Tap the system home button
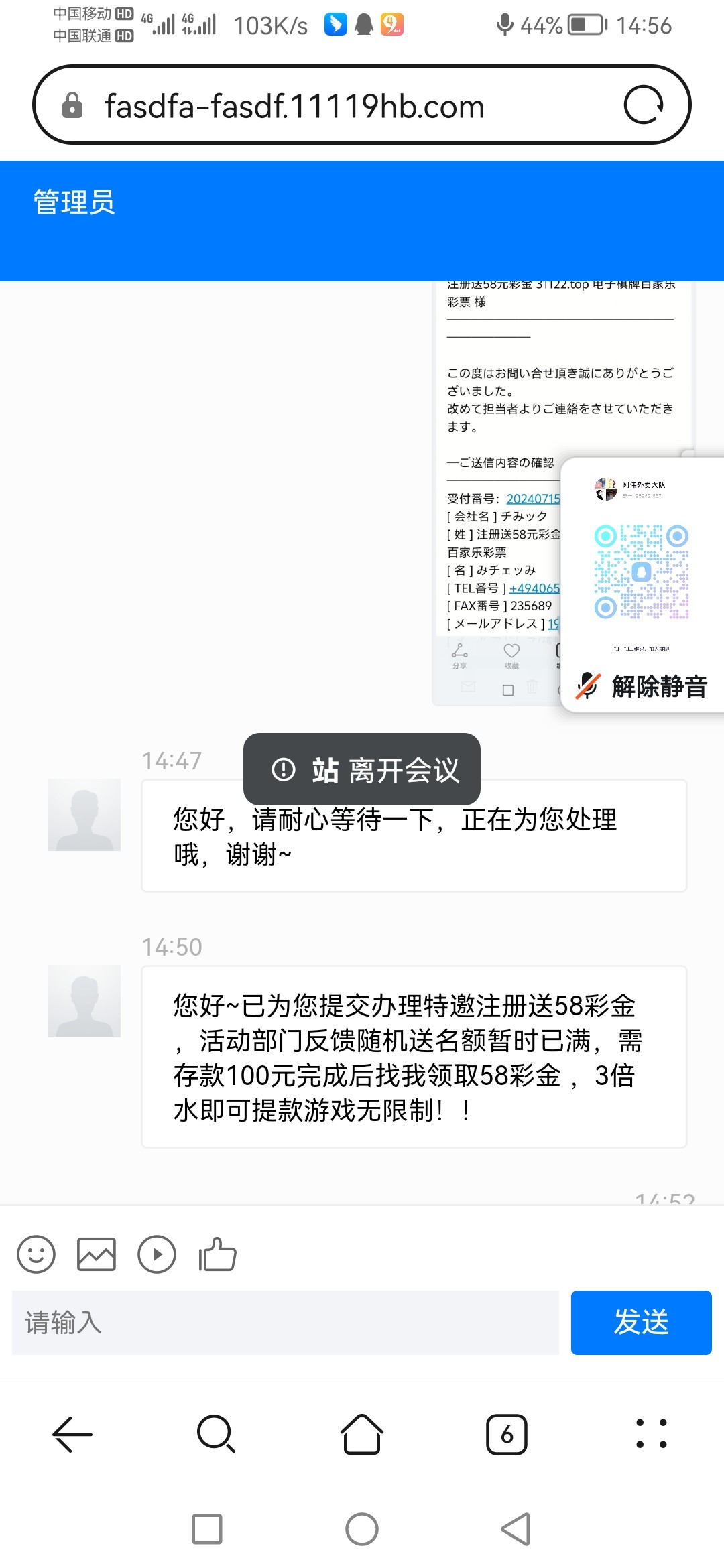The image size is (724, 1568). coord(362,1529)
